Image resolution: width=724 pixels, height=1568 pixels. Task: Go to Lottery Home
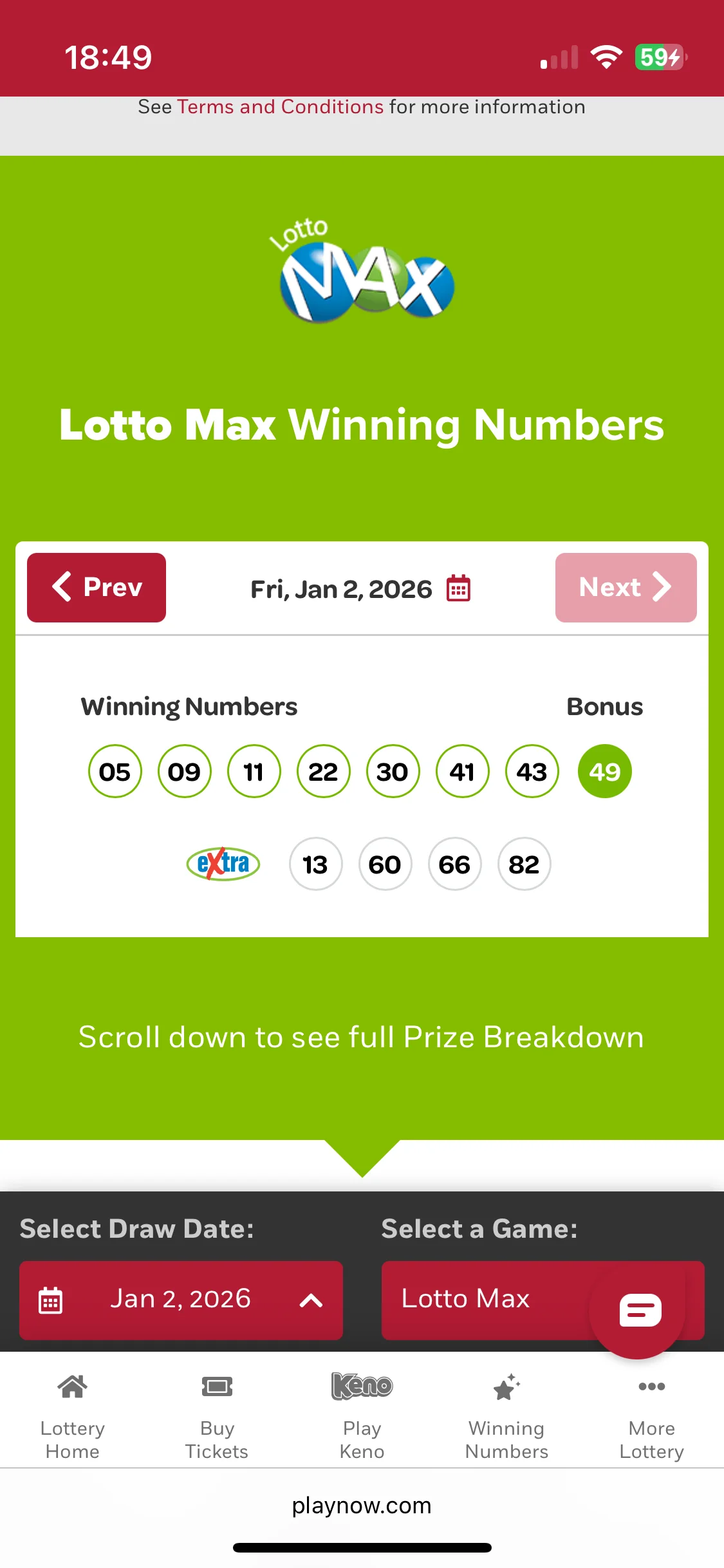click(73, 1416)
